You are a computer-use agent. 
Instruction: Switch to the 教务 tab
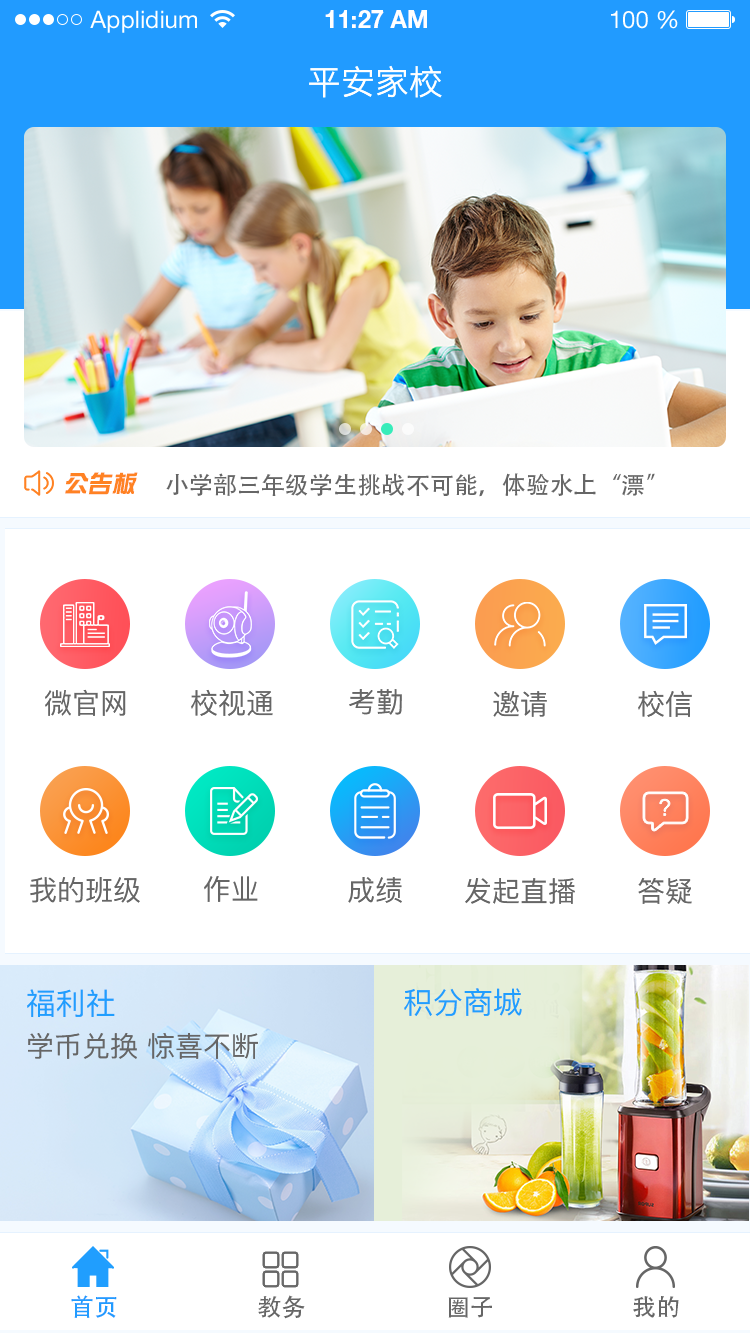point(281,1283)
